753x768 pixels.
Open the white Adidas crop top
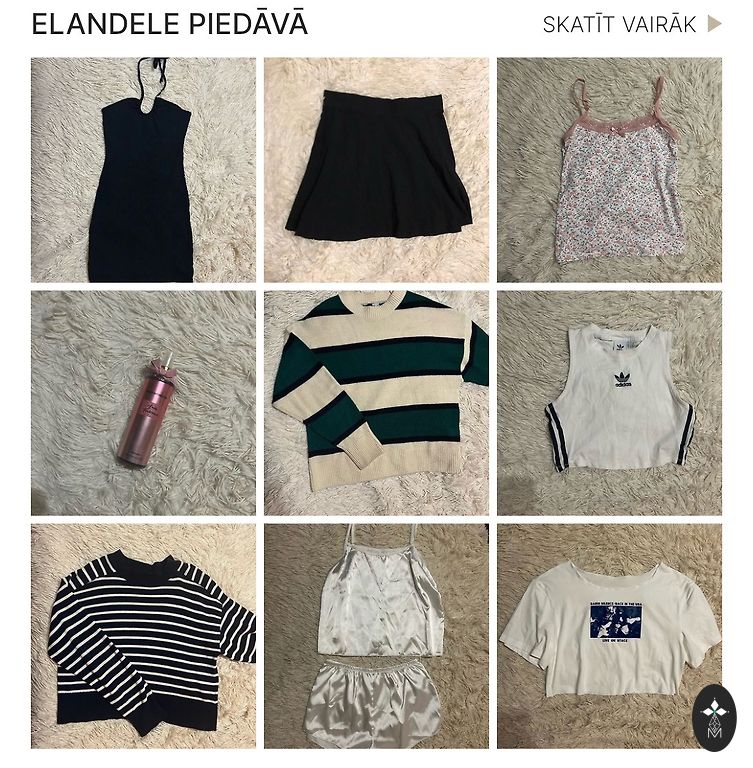(609, 403)
